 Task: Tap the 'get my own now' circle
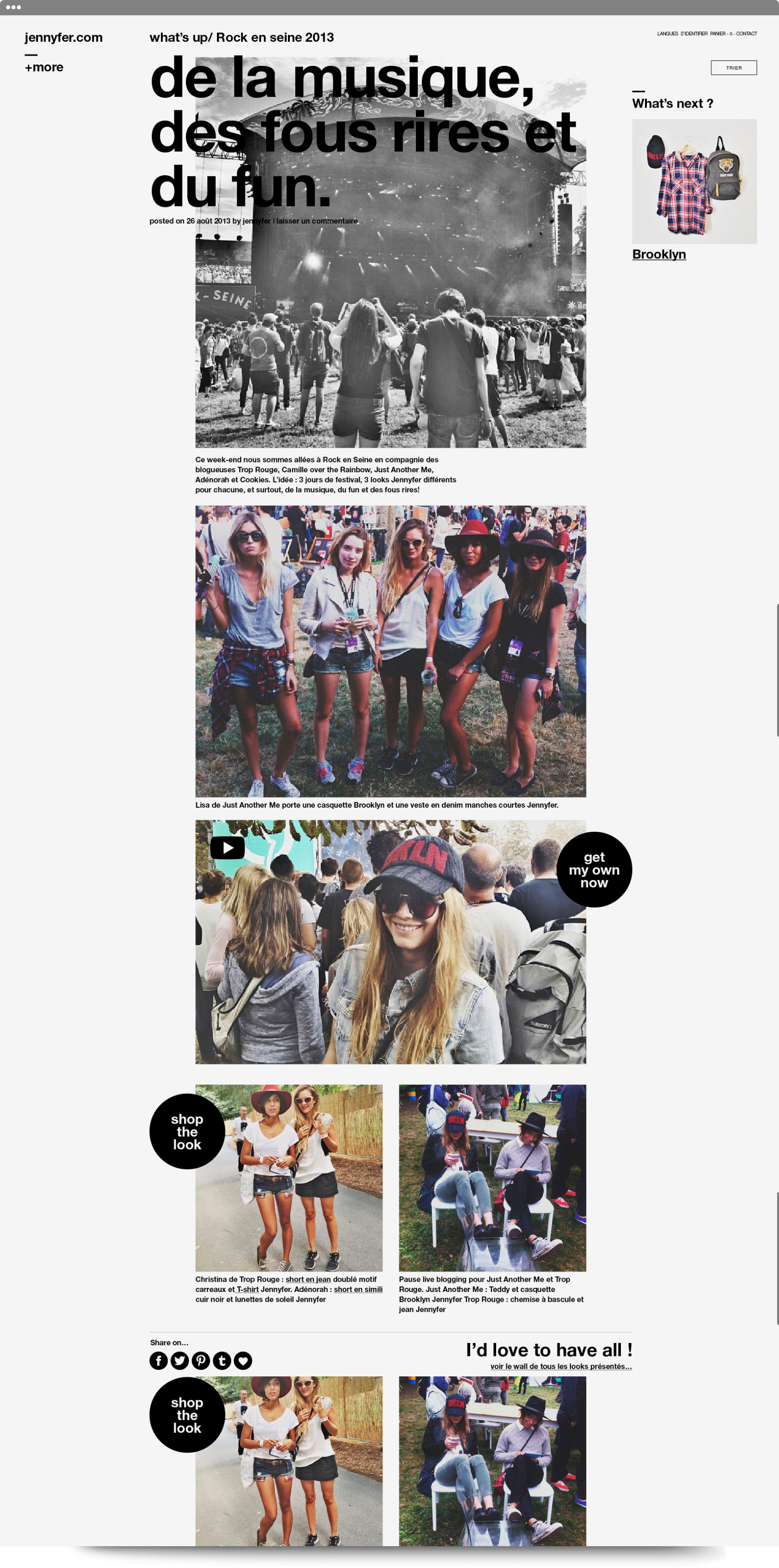[x=594, y=869]
